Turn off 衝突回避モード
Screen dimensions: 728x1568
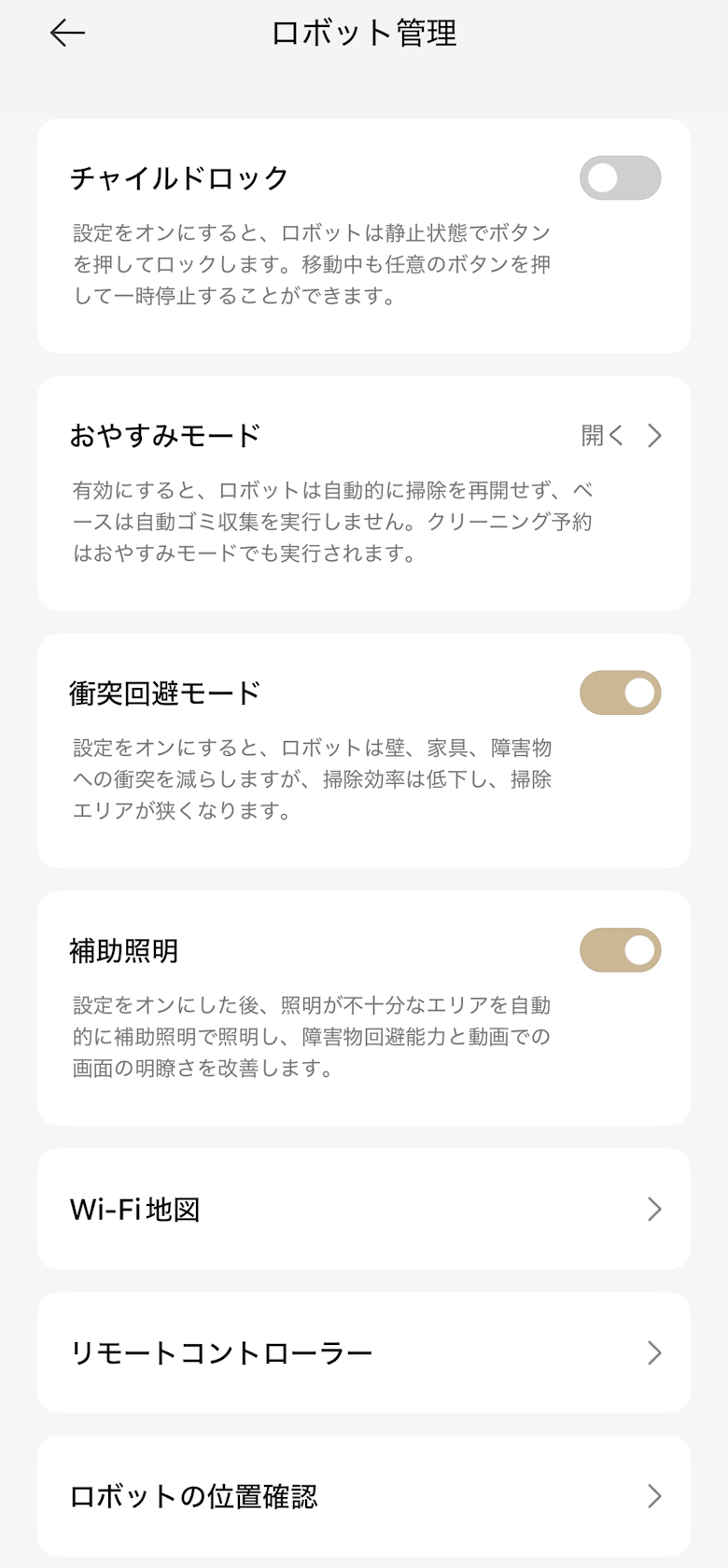620,693
